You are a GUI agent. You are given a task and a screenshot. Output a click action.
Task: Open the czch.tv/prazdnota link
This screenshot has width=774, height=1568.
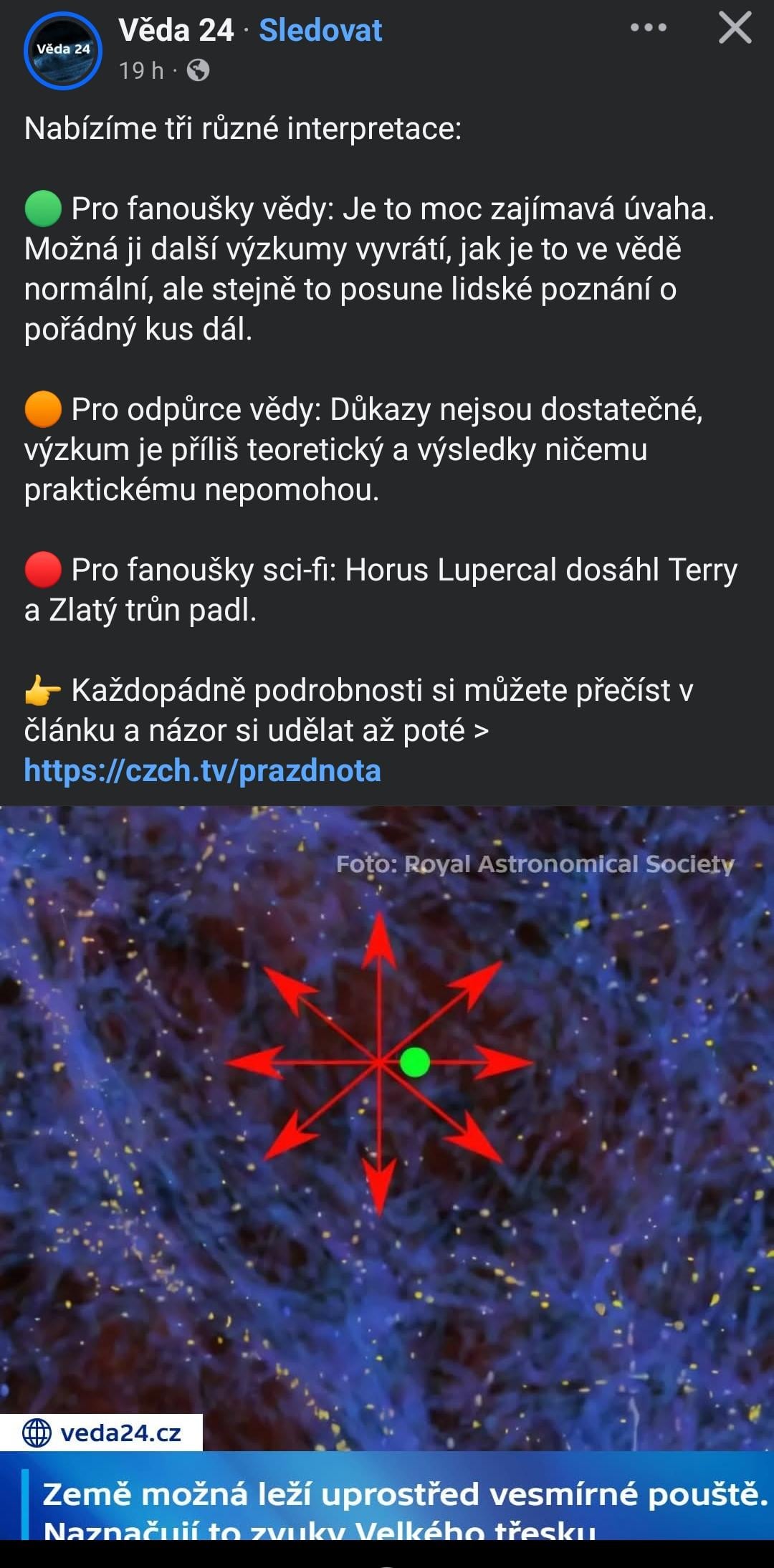[x=202, y=771]
